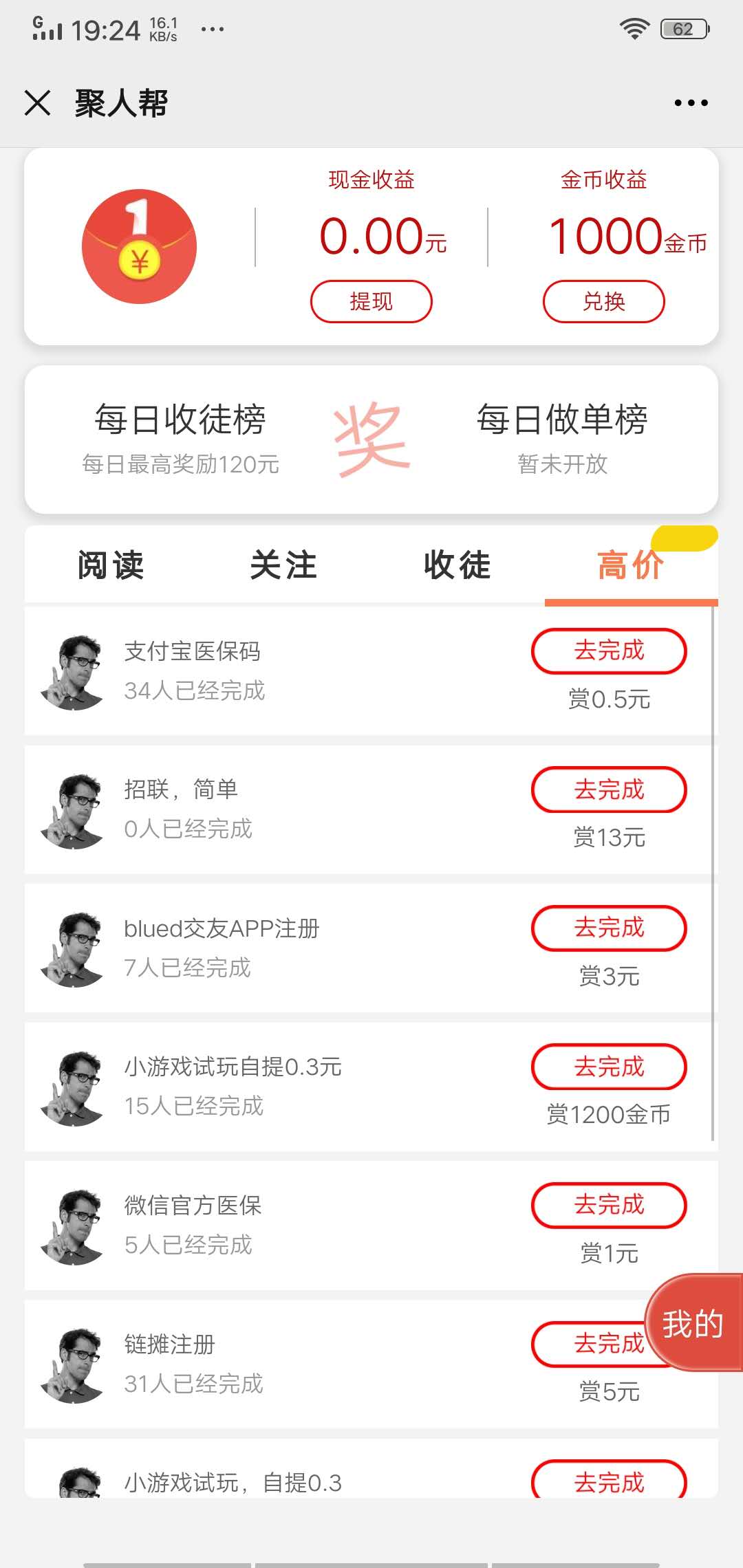Click the avatar next to 支付宝医保码

(x=72, y=671)
